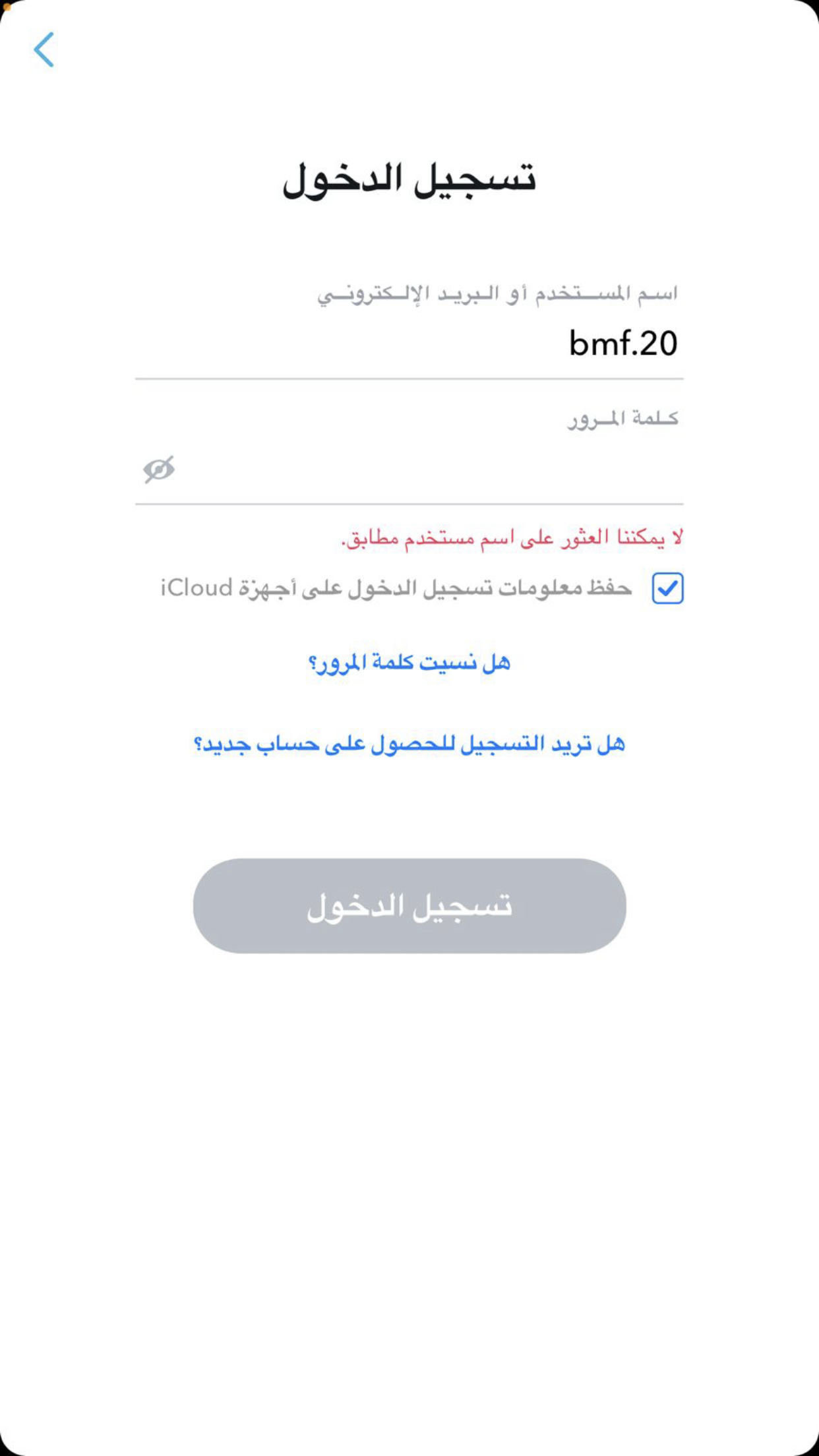Viewport: 819px width, 1456px height.
Task: Open the sign up for new account link
Action: click(409, 744)
